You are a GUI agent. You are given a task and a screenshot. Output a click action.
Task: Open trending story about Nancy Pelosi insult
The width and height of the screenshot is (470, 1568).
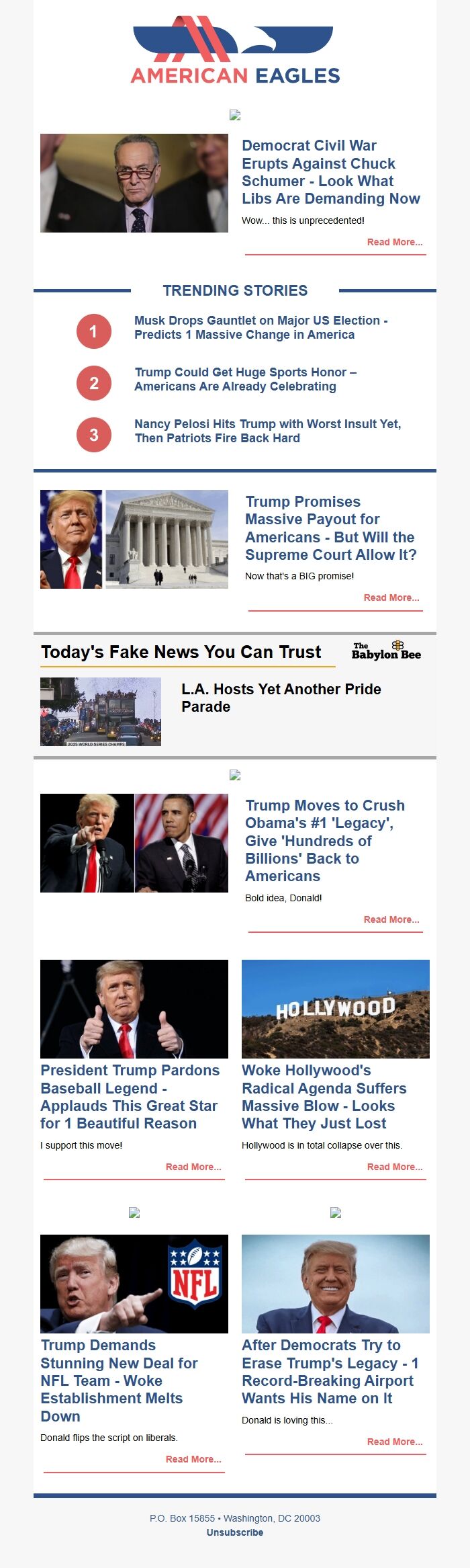click(x=267, y=431)
